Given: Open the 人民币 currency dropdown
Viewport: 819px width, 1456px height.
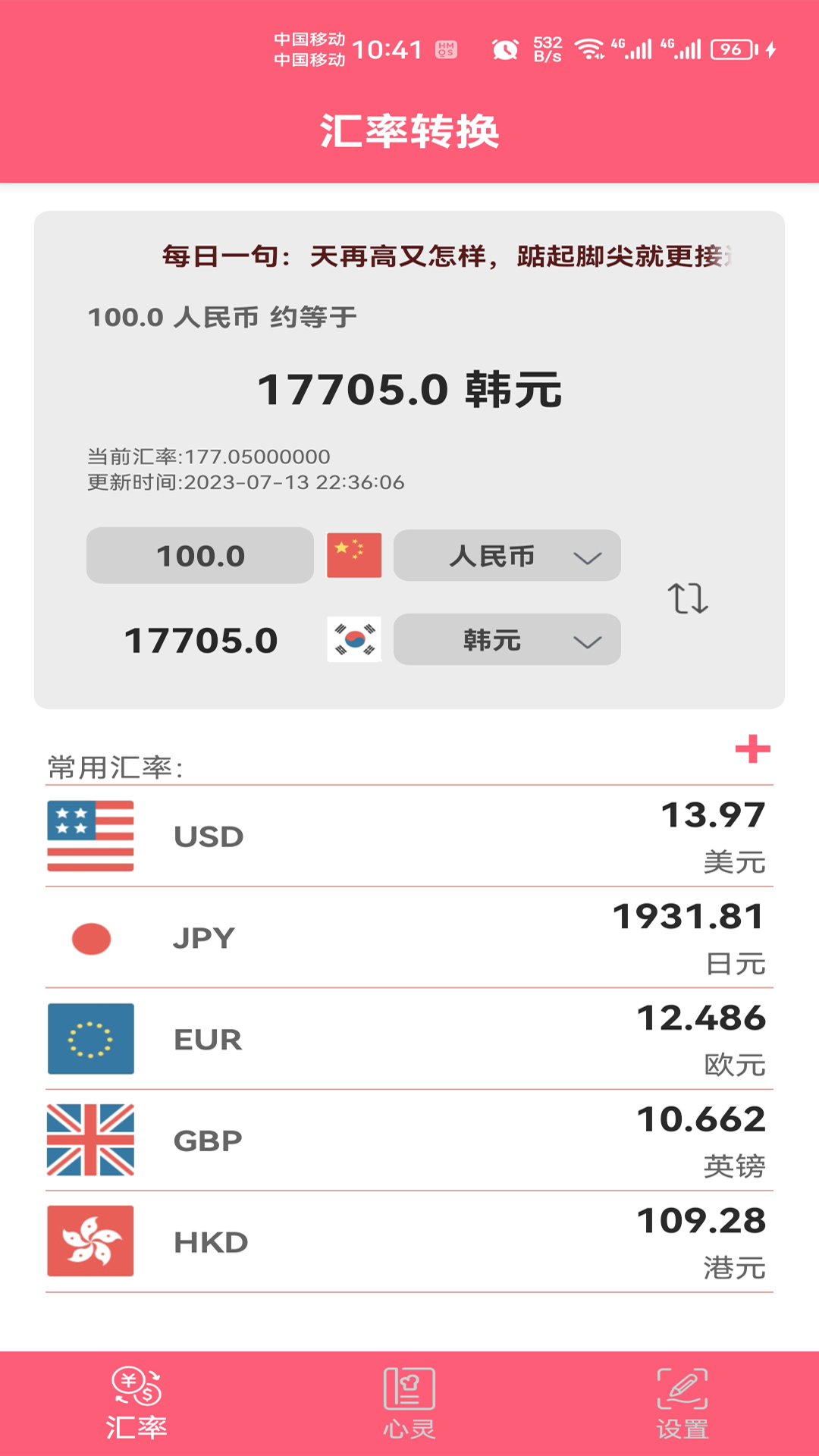Looking at the screenshot, I should pyautogui.click(x=507, y=556).
